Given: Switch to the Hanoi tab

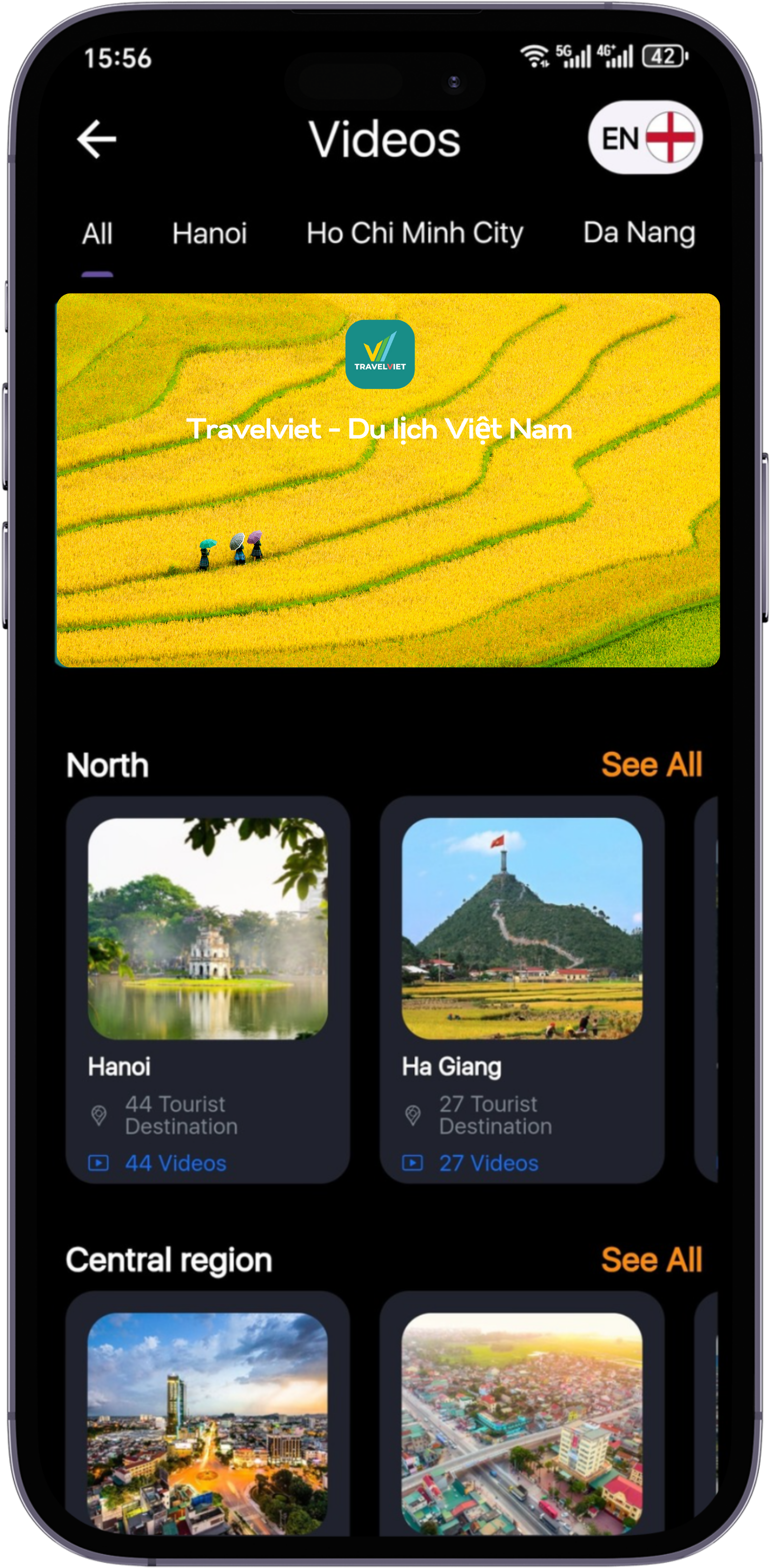Looking at the screenshot, I should (209, 234).
